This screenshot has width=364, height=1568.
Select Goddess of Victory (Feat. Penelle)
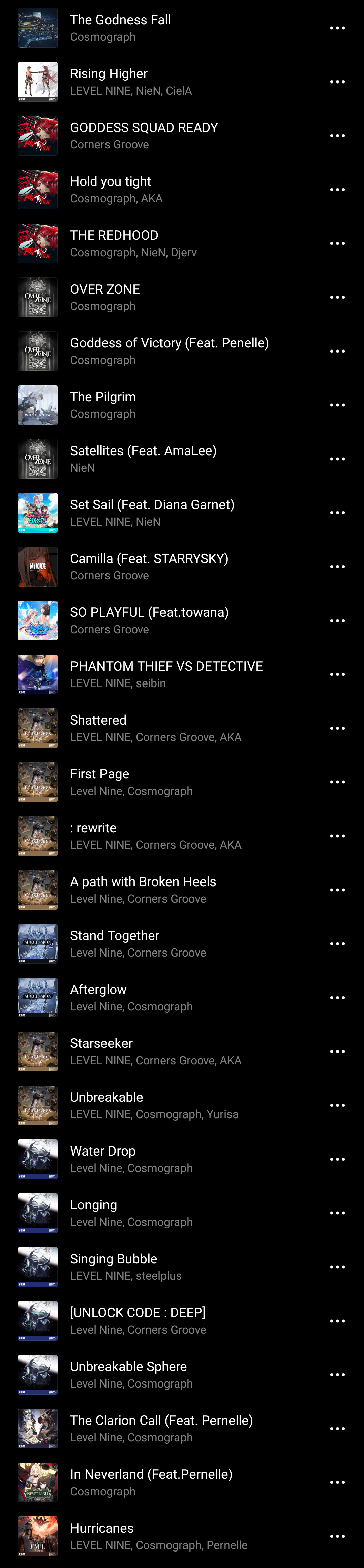coord(169,343)
